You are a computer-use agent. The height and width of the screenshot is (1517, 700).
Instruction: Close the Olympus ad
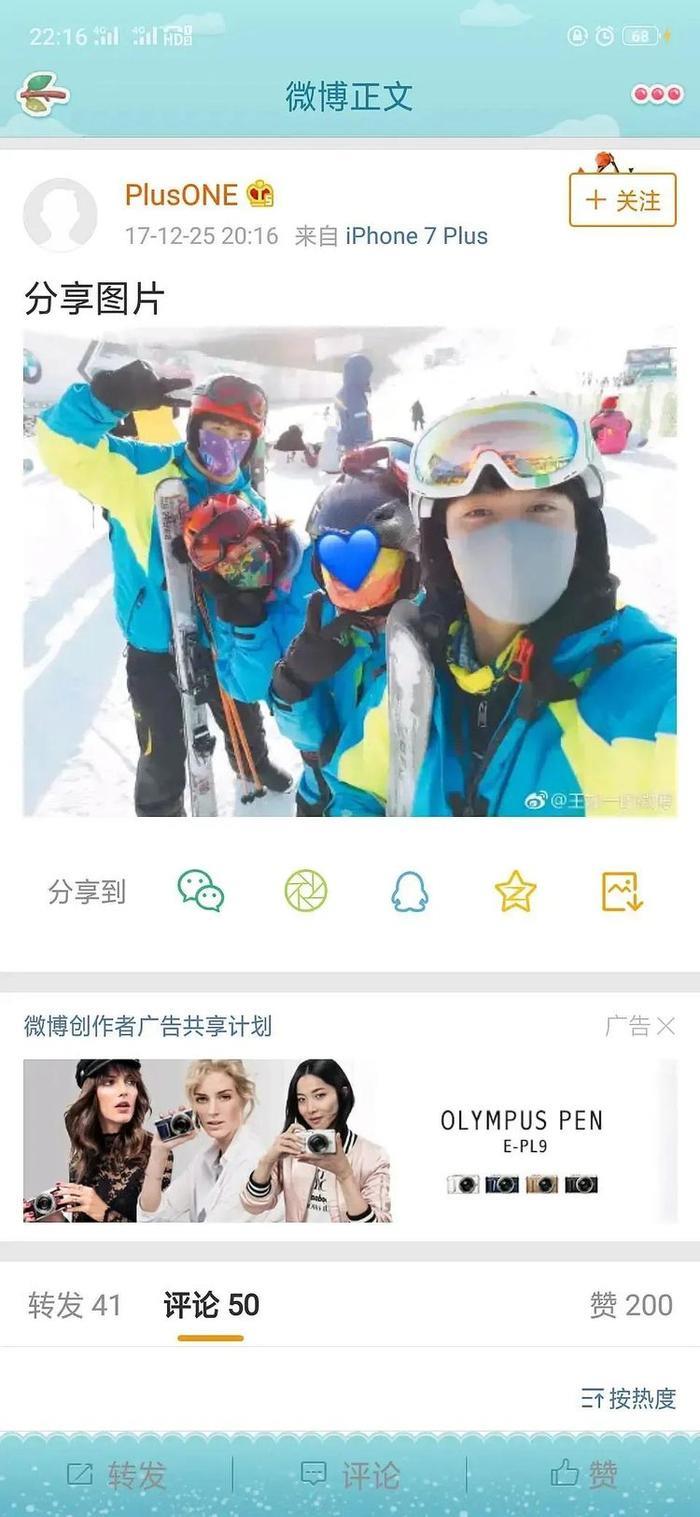pyautogui.click(x=666, y=1026)
